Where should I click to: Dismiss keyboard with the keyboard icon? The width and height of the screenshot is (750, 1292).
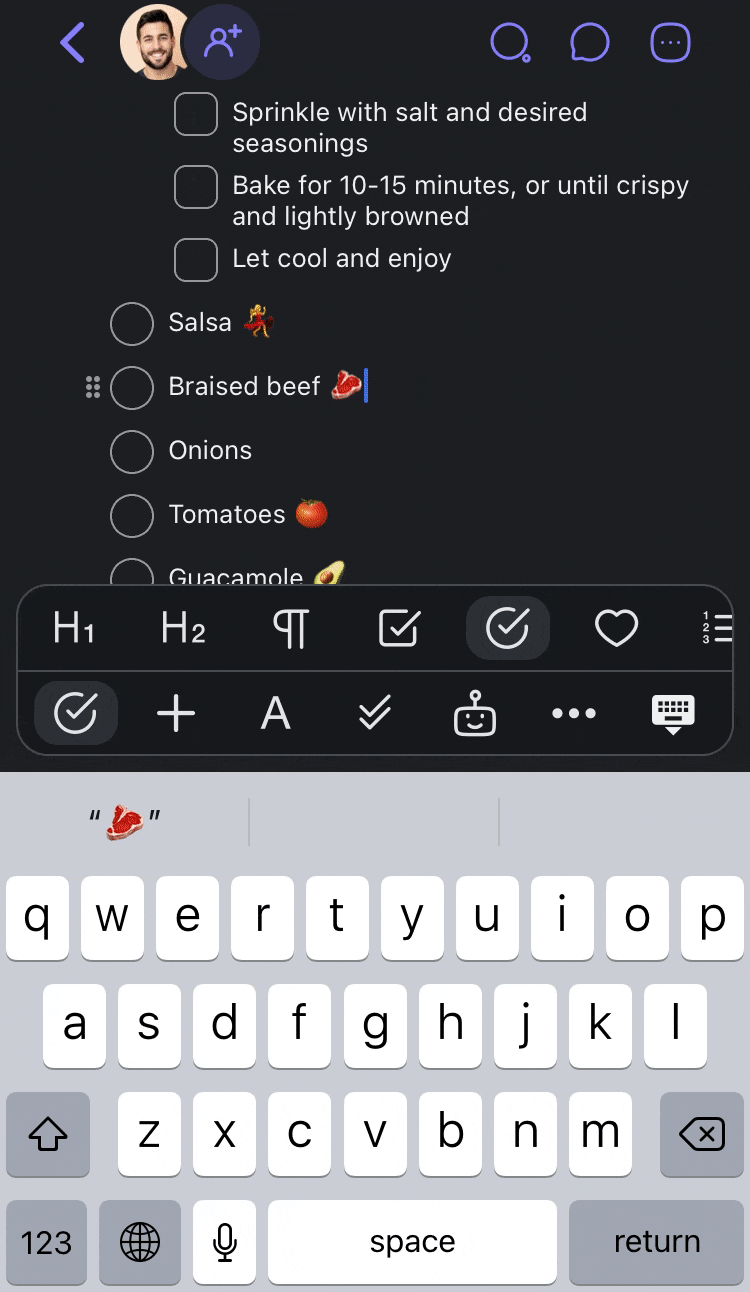(x=672, y=713)
